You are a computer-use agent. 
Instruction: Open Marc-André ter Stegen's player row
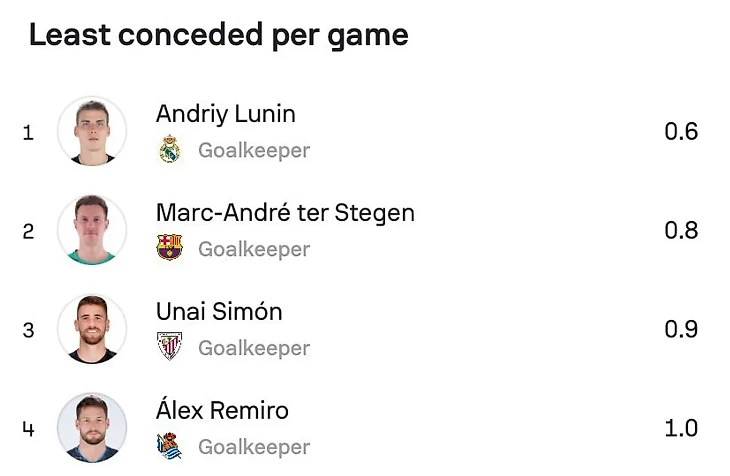point(285,213)
